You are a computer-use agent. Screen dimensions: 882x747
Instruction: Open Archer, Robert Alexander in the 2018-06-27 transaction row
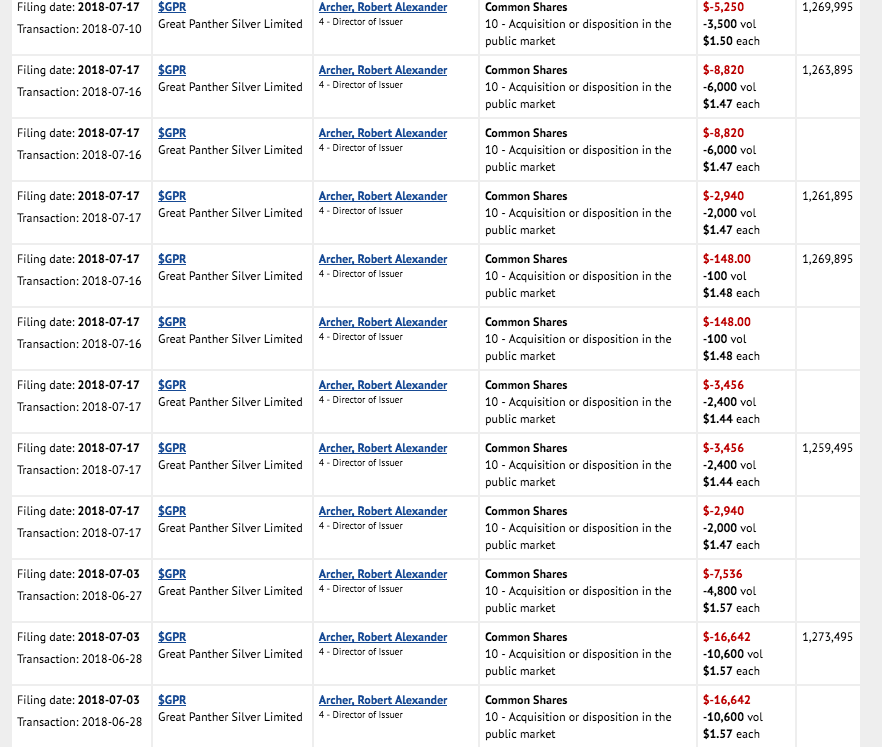pyautogui.click(x=383, y=574)
